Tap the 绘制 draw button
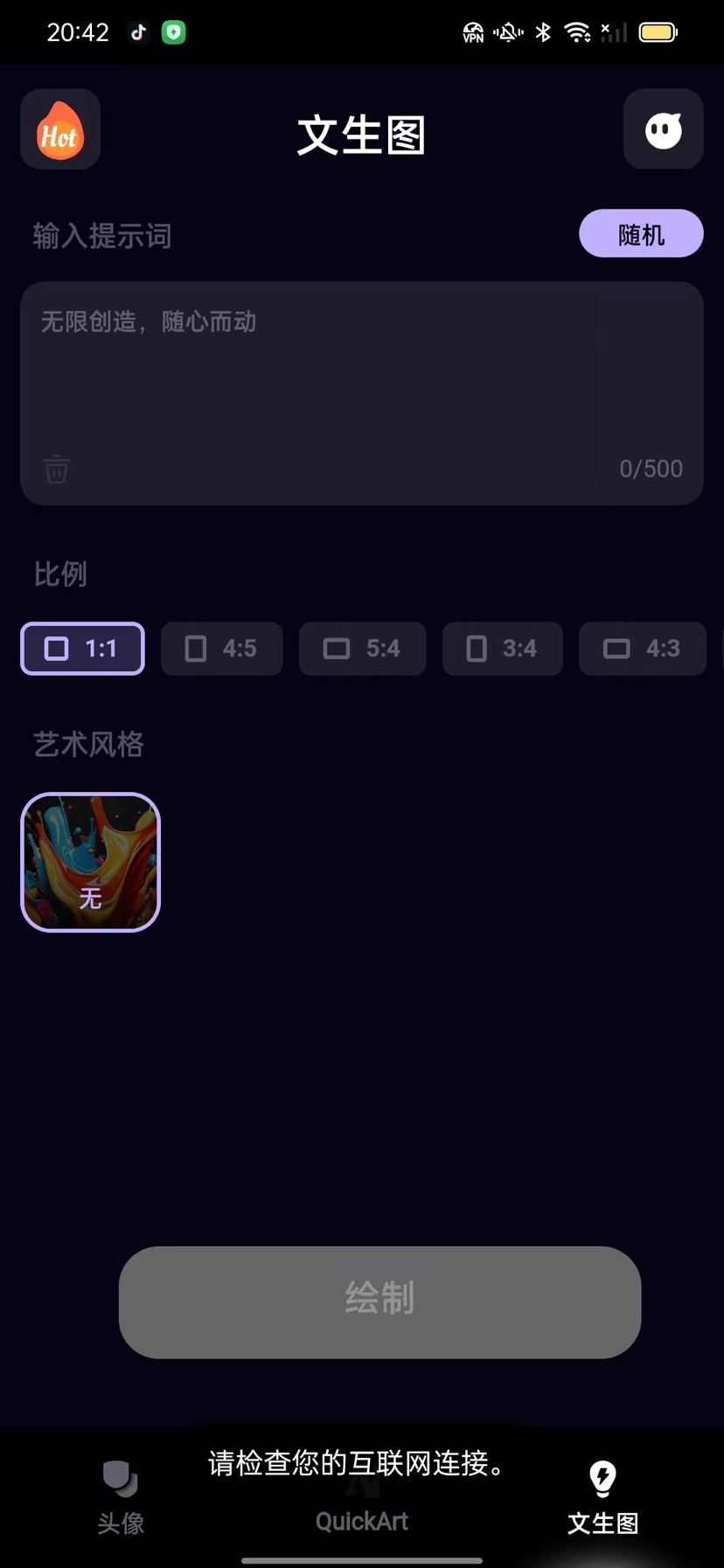Screen dimensions: 724x1568 379,1301
